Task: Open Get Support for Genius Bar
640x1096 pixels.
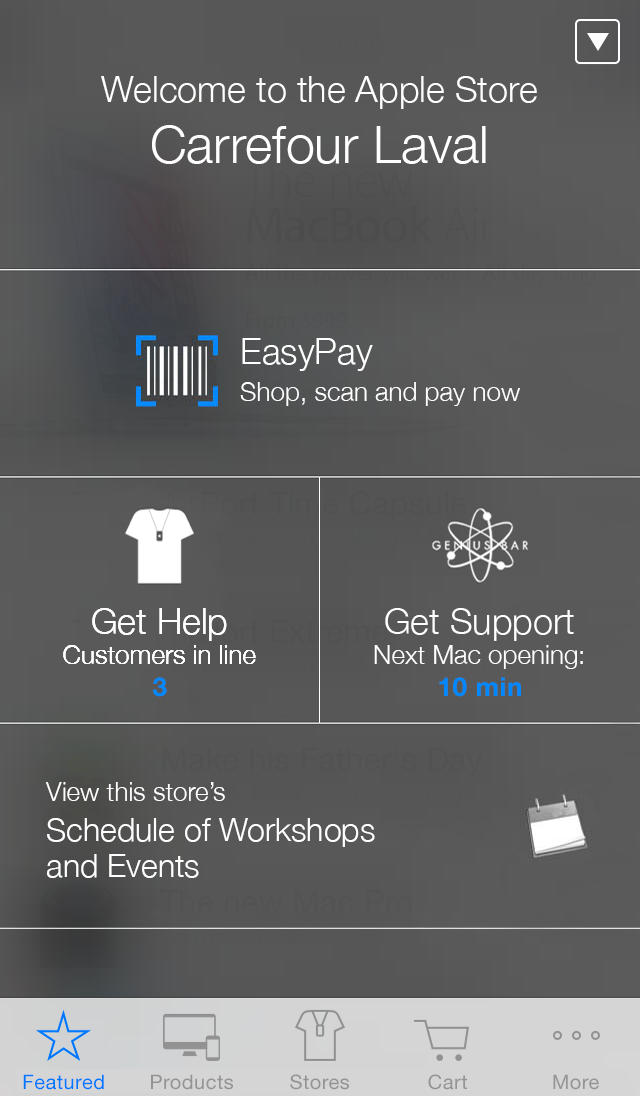Action: [480, 600]
